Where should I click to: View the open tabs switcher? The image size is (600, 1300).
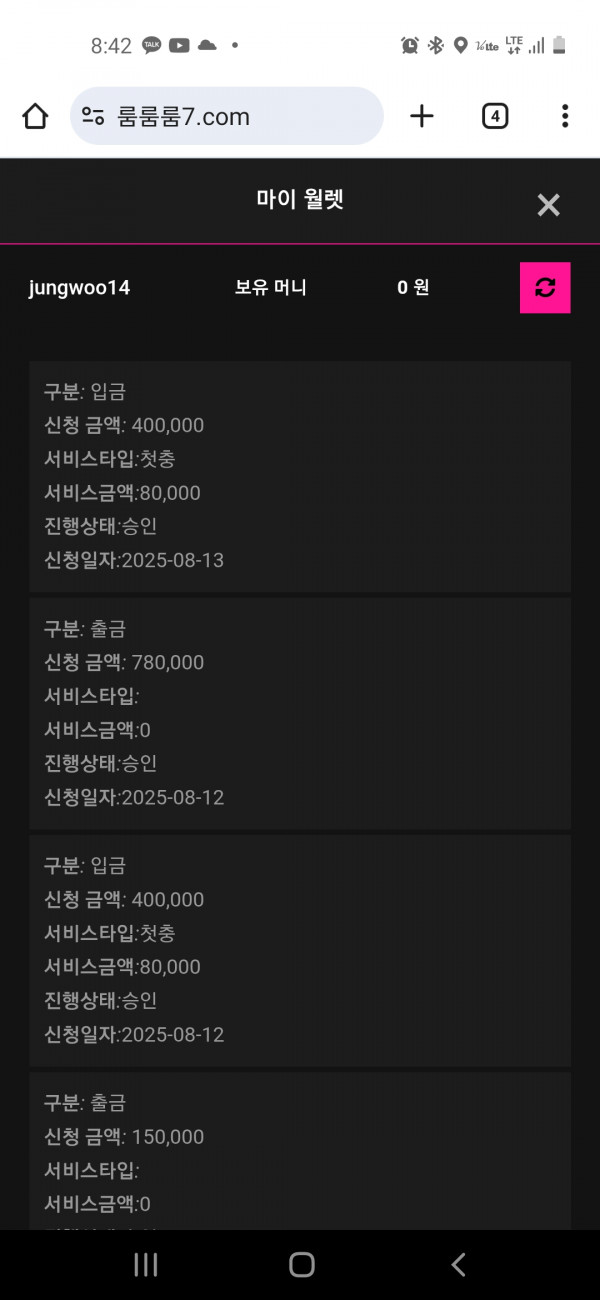[x=495, y=116]
